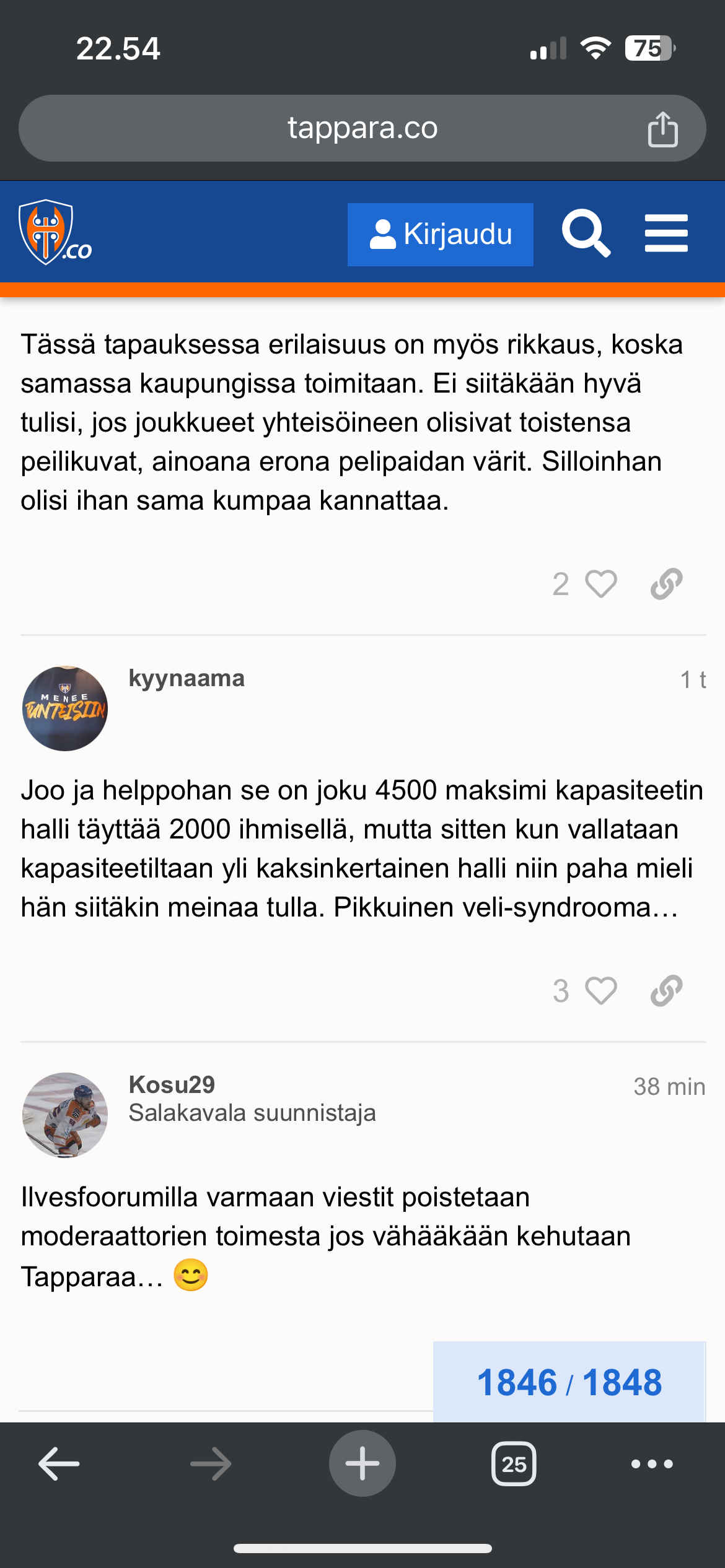This screenshot has height=1568, width=725.
Task: Open the Kosu29 username link
Action: [172, 1084]
